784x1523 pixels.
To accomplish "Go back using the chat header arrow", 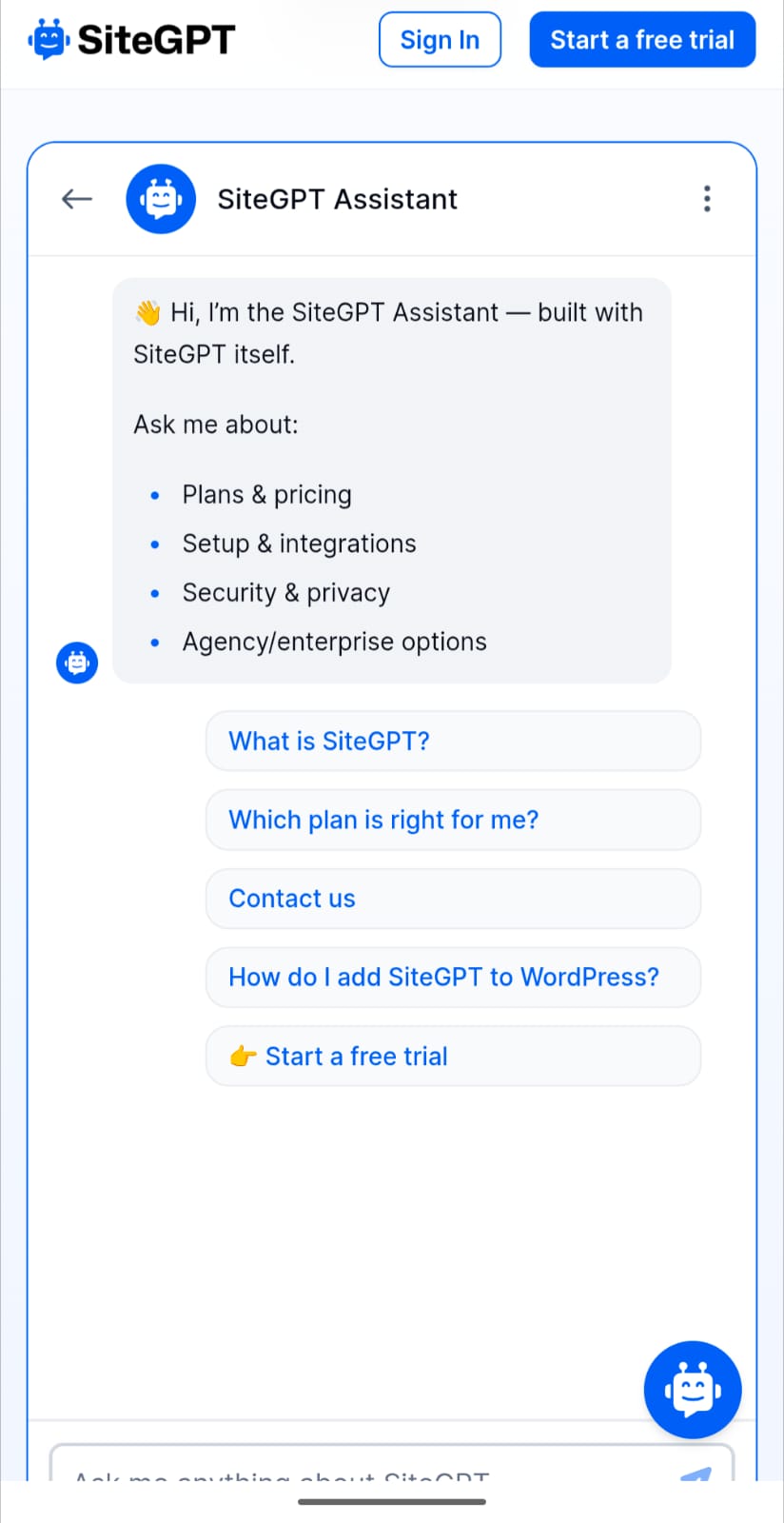I will tap(77, 199).
